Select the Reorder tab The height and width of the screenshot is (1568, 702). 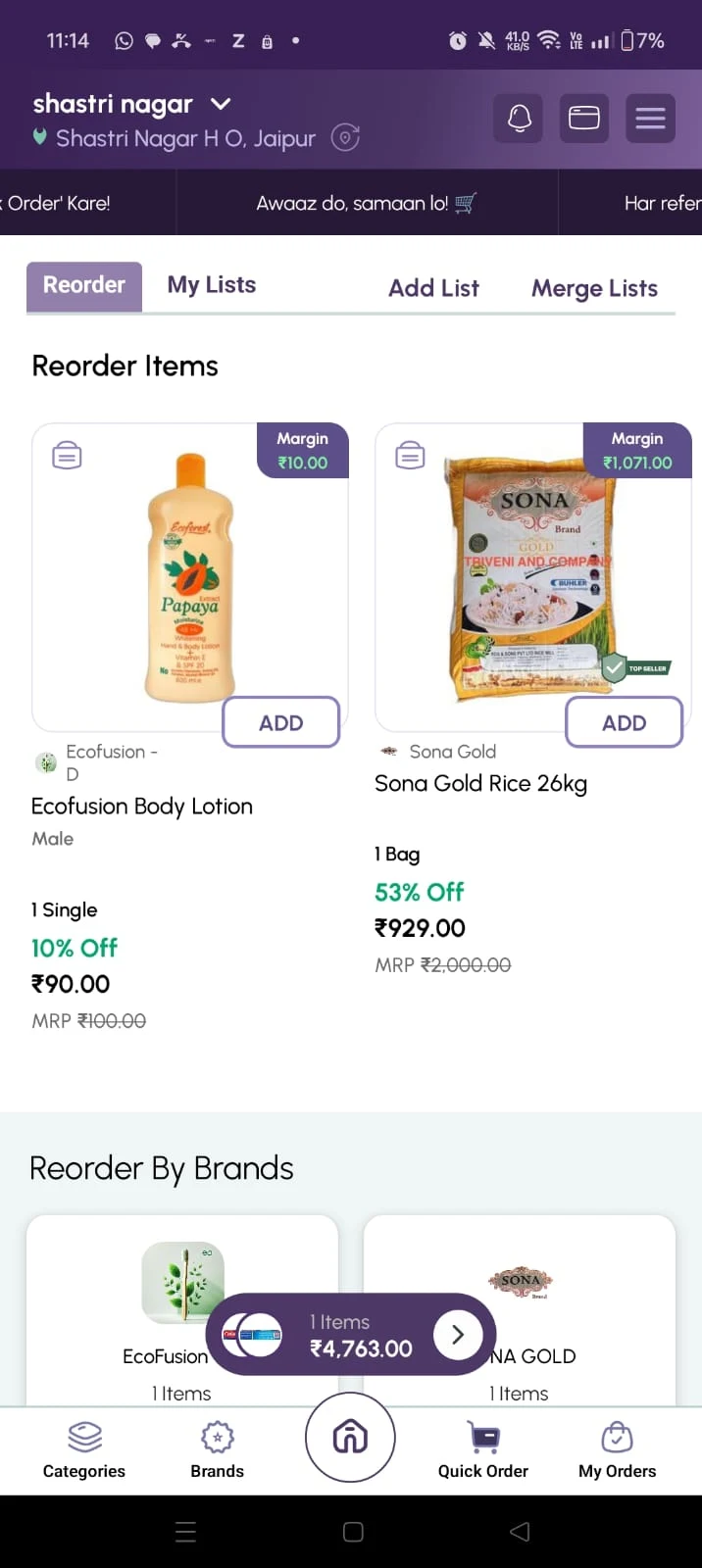click(x=84, y=285)
